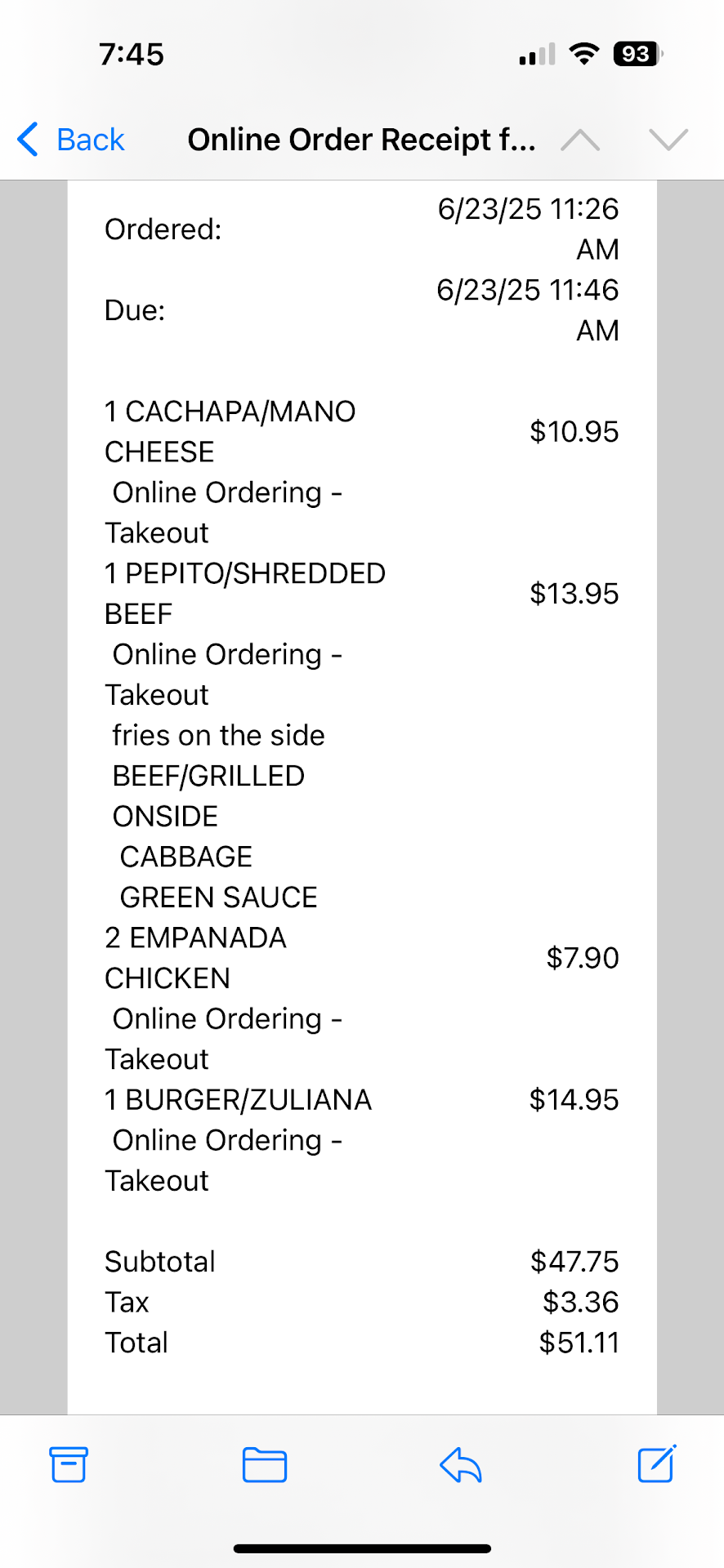The image size is (724, 1568).
Task: Reply to the order receipt email
Action: (x=461, y=1464)
